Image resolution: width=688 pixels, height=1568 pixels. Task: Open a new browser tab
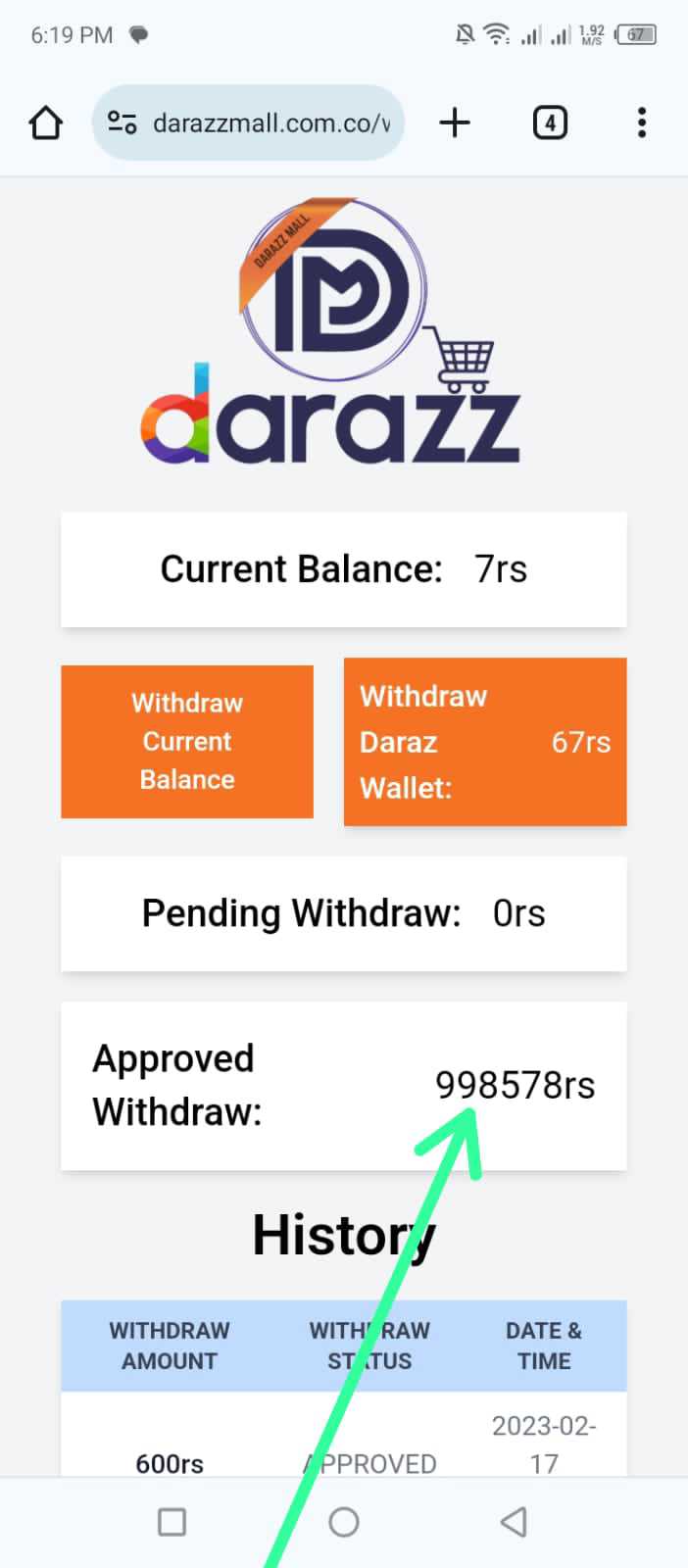coord(455,123)
